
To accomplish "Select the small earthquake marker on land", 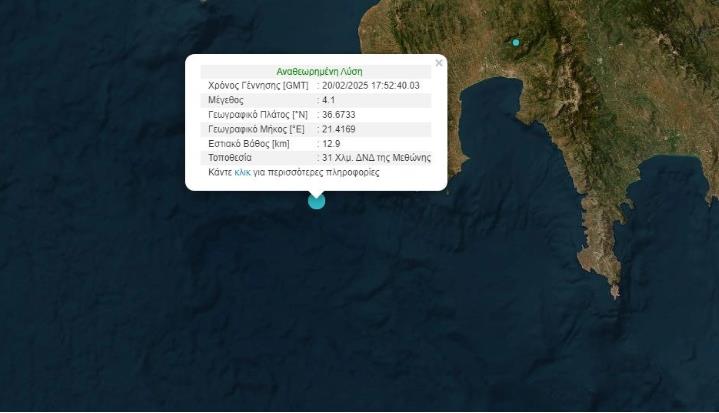I will coord(516,42).
